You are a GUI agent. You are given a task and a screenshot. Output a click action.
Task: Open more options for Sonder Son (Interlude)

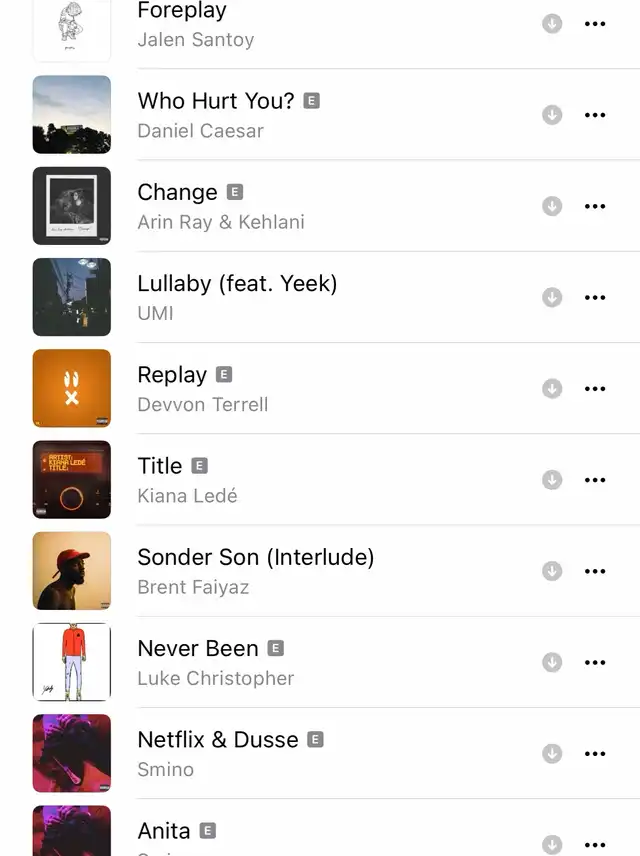[595, 571]
